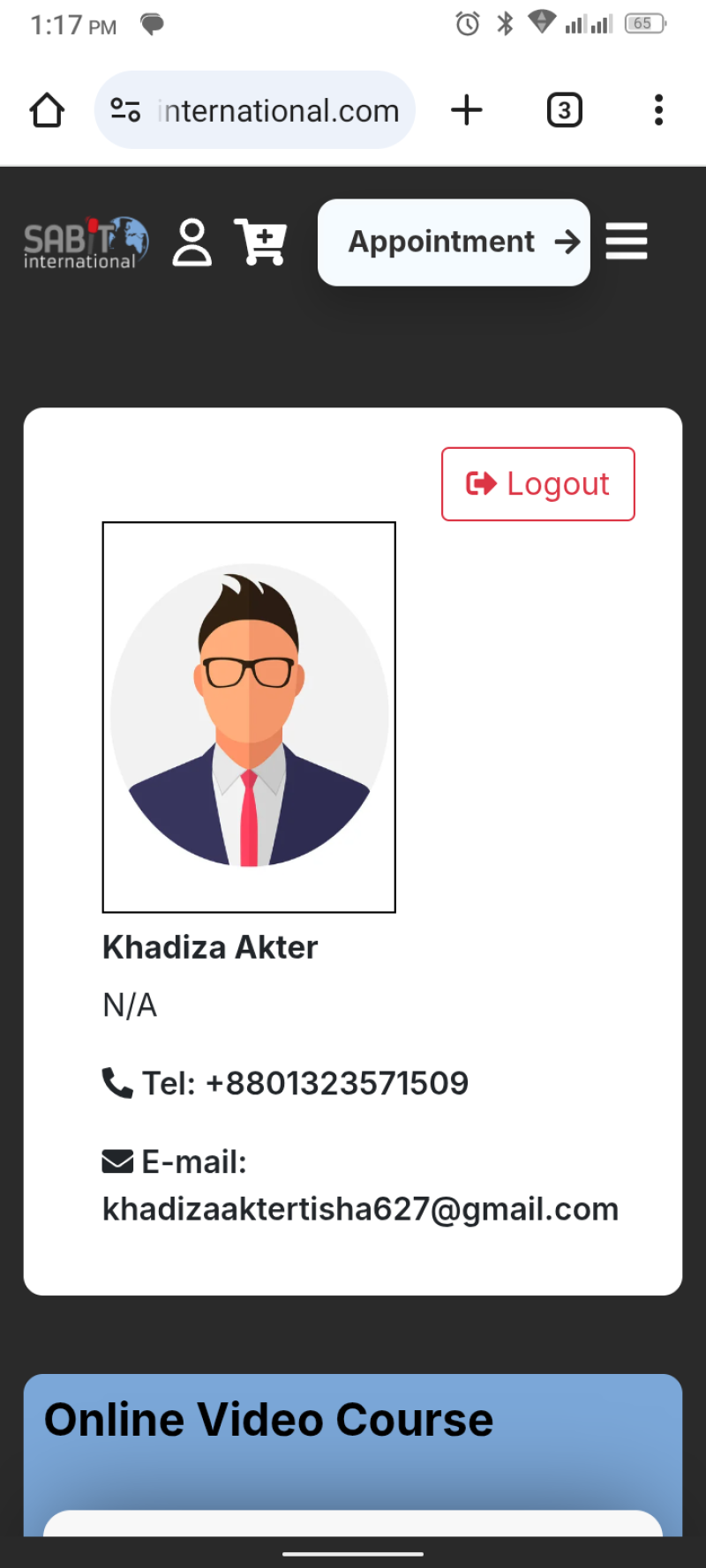
Task: Log out of the account
Action: [x=538, y=484]
